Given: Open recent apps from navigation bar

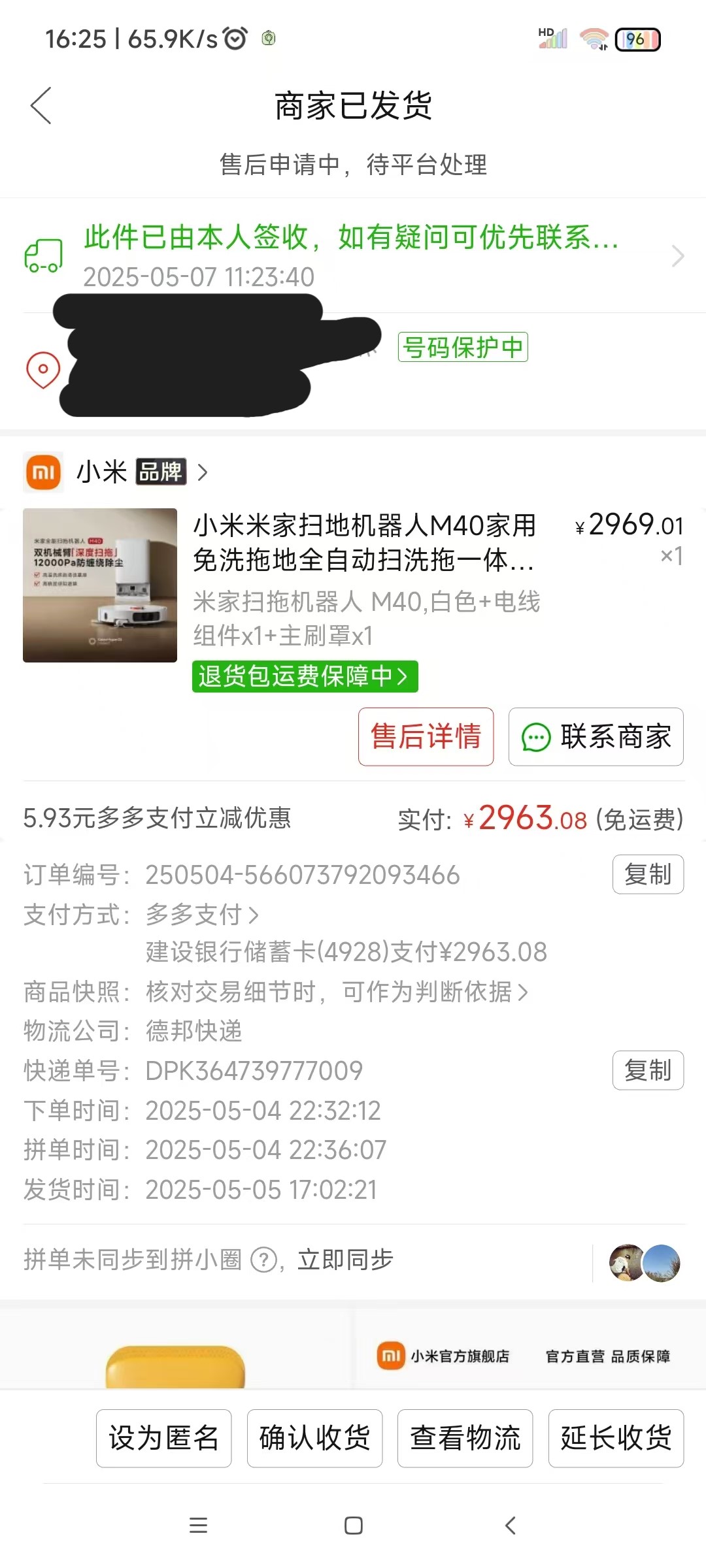Looking at the screenshot, I should 198,1526.
